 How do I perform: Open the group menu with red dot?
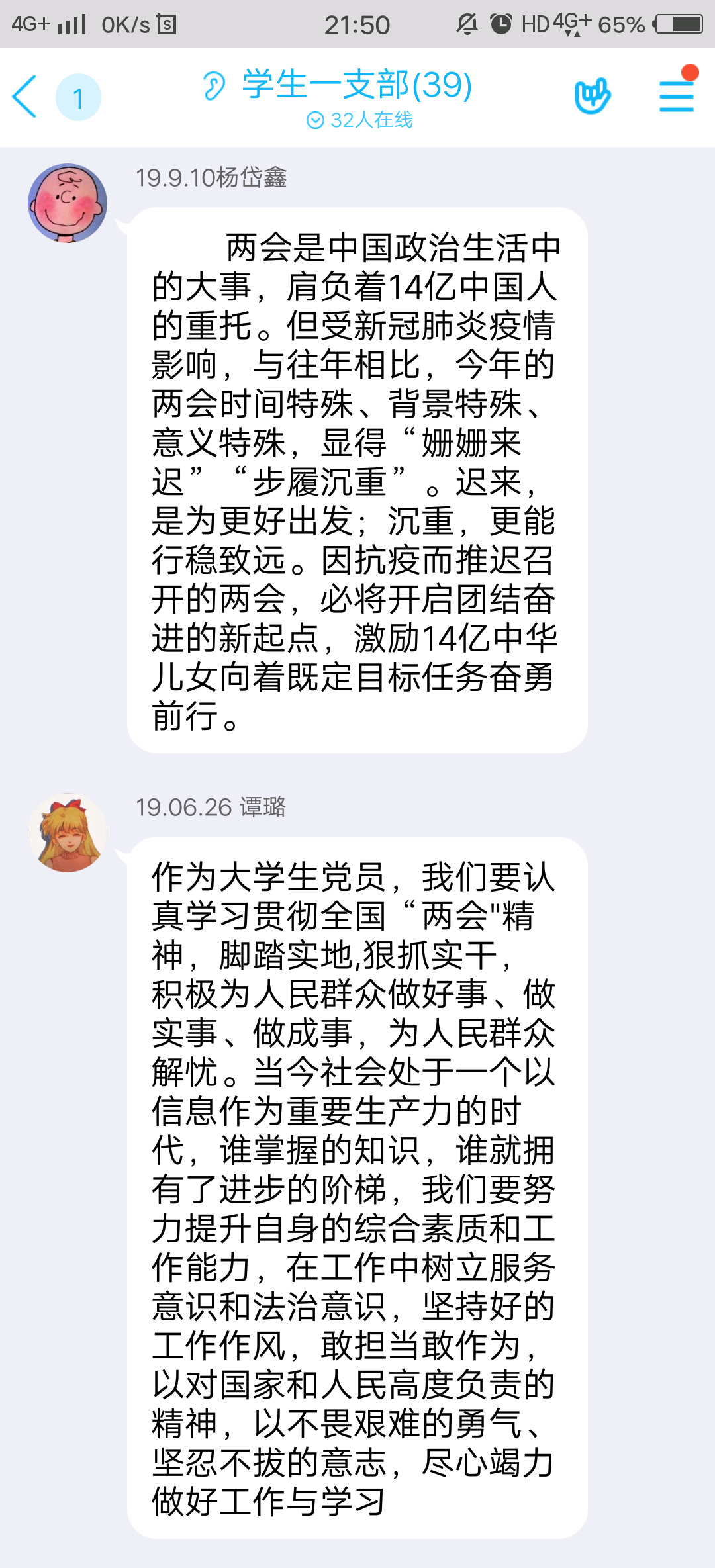(x=676, y=95)
